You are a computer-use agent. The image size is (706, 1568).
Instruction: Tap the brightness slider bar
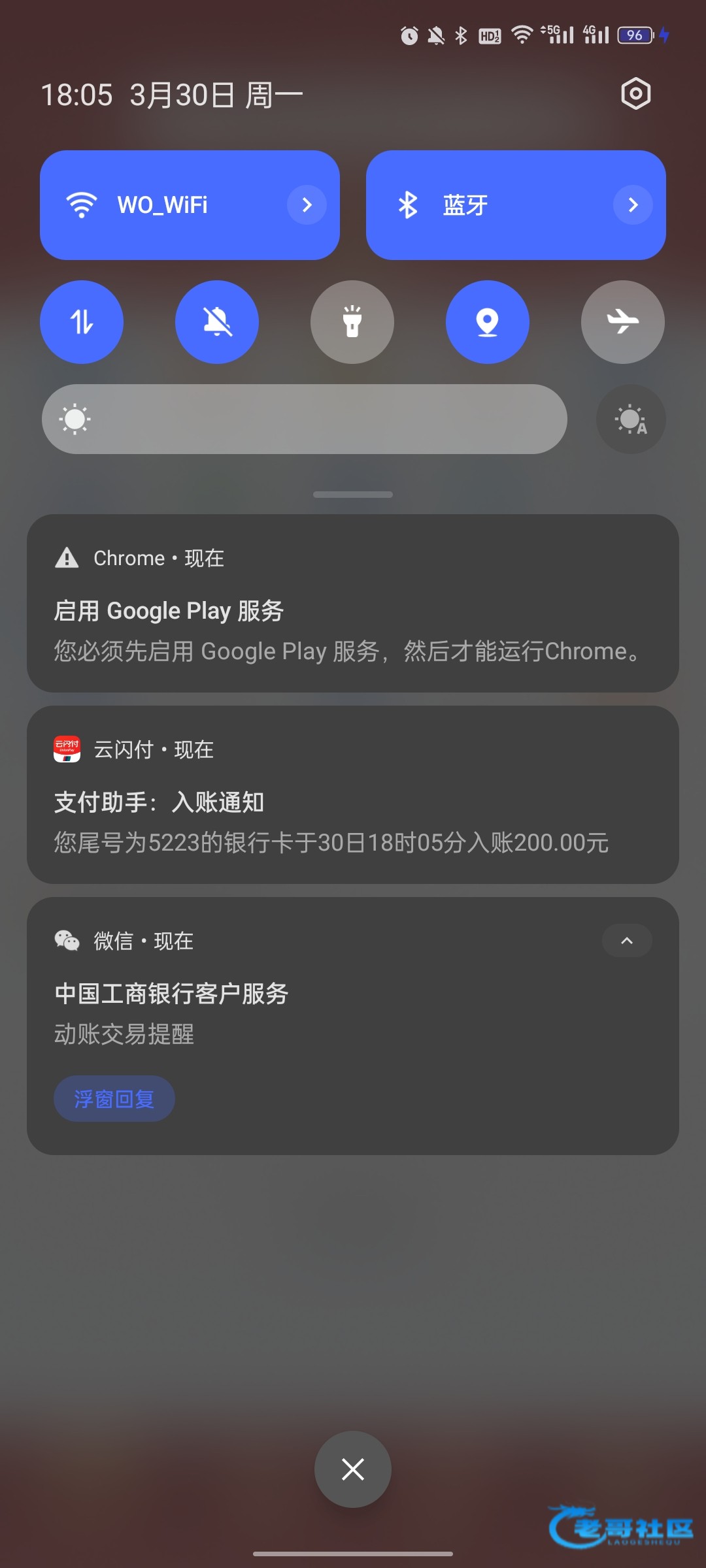[x=305, y=419]
